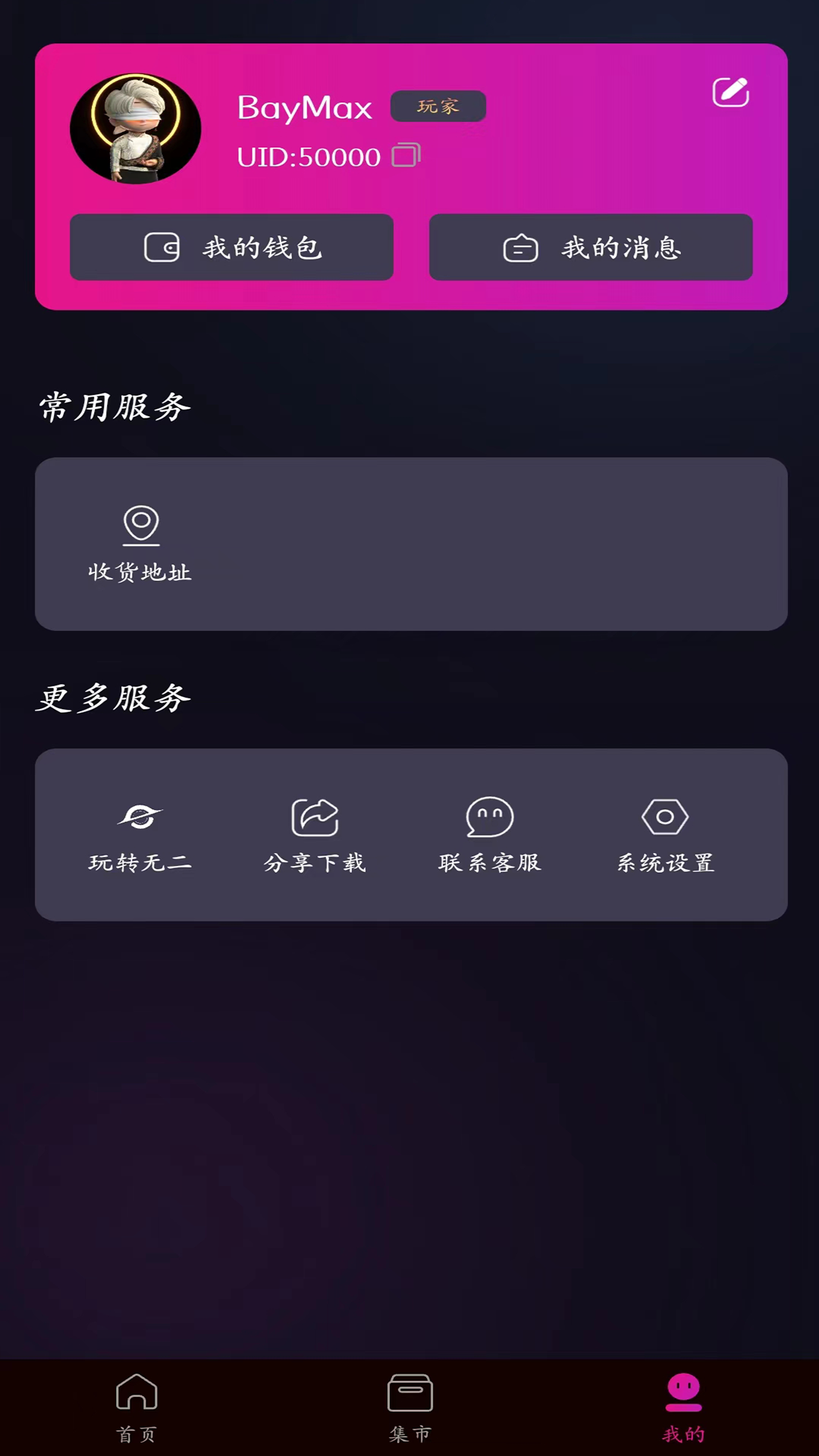Tap the 玩家 player badge
The height and width of the screenshot is (1456, 819).
click(x=438, y=106)
